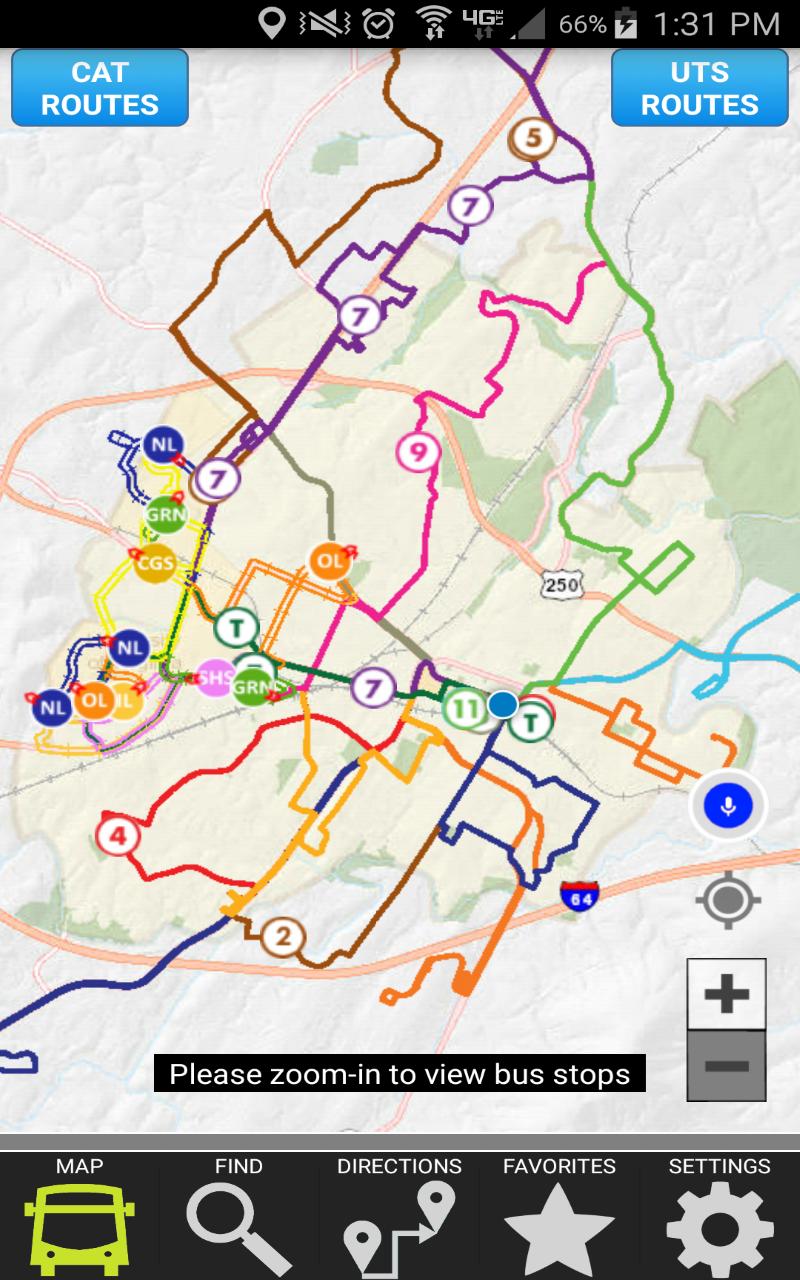Open the UTS ROUTES panel
Image resolution: width=800 pixels, height=1280 pixels.
click(x=699, y=87)
